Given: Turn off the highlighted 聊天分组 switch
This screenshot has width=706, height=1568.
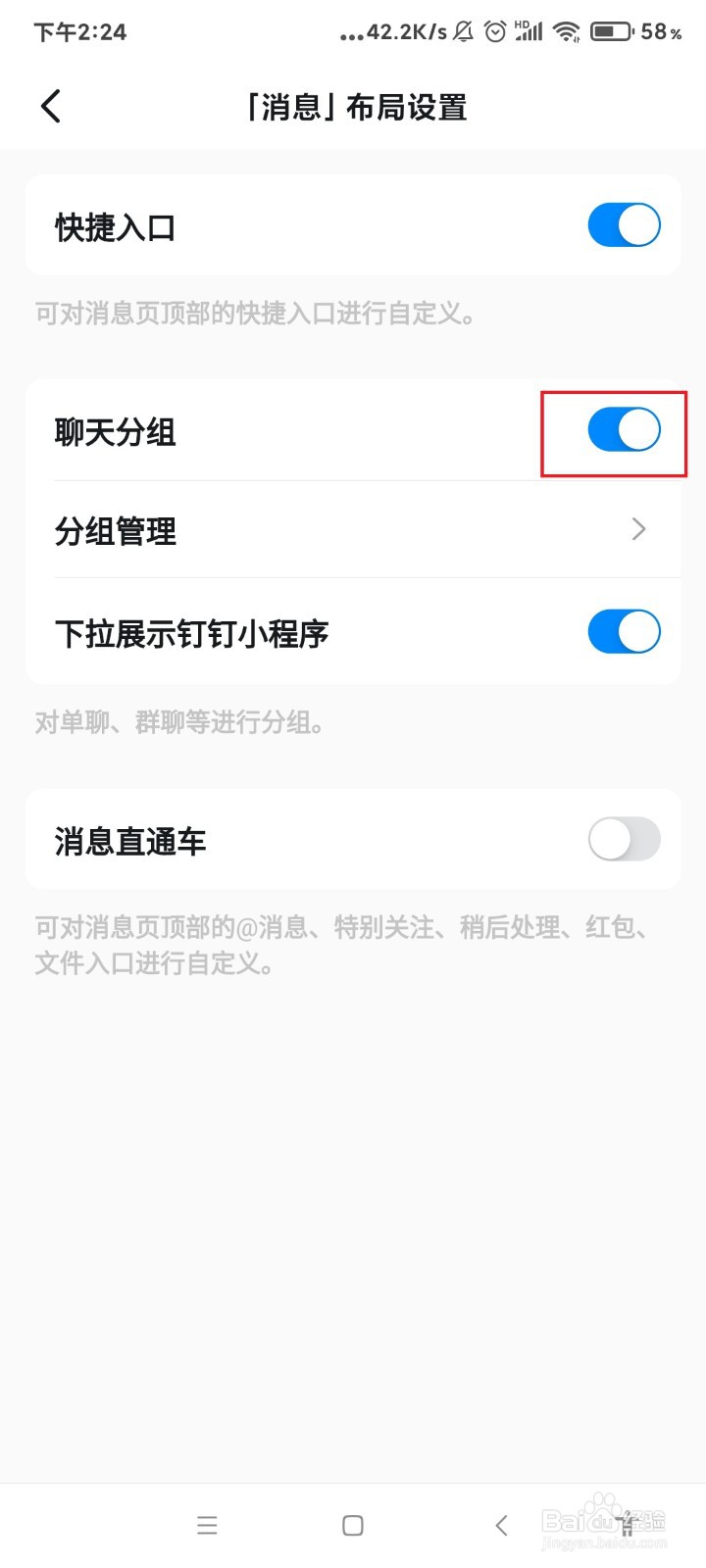Looking at the screenshot, I should tap(624, 429).
